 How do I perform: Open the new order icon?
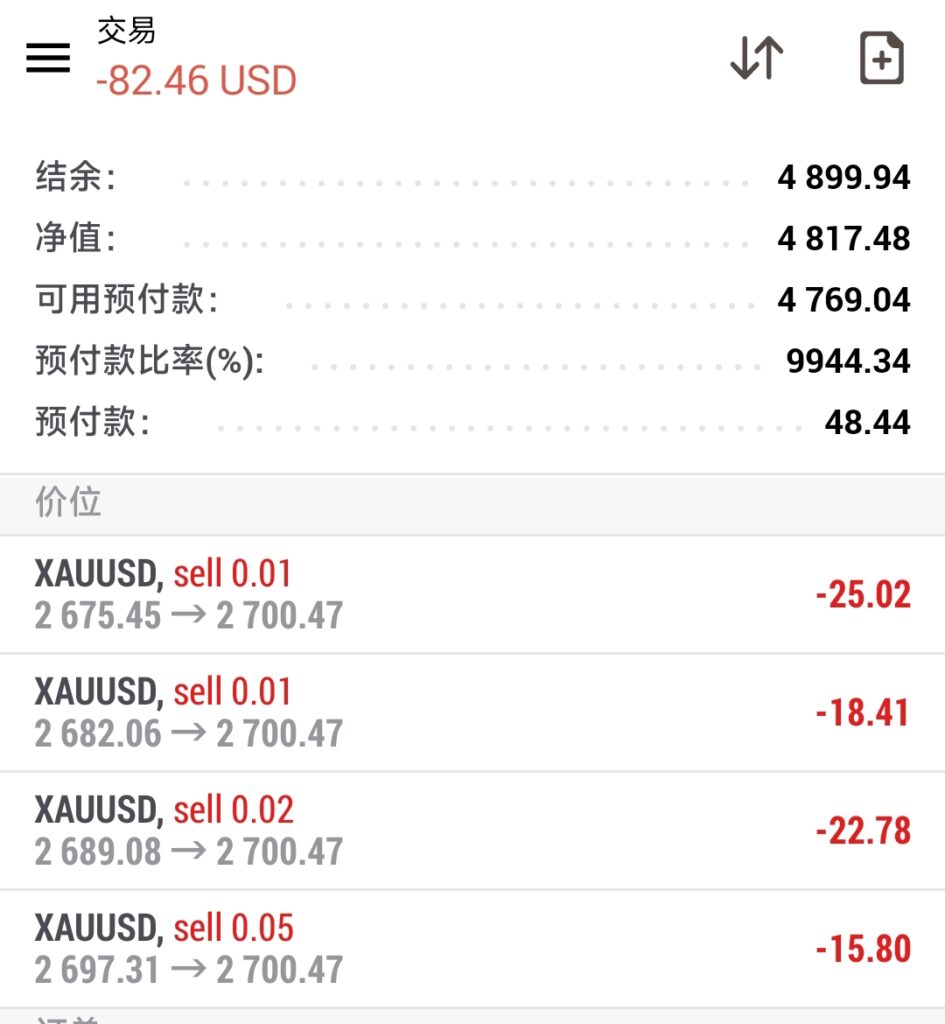click(x=881, y=59)
